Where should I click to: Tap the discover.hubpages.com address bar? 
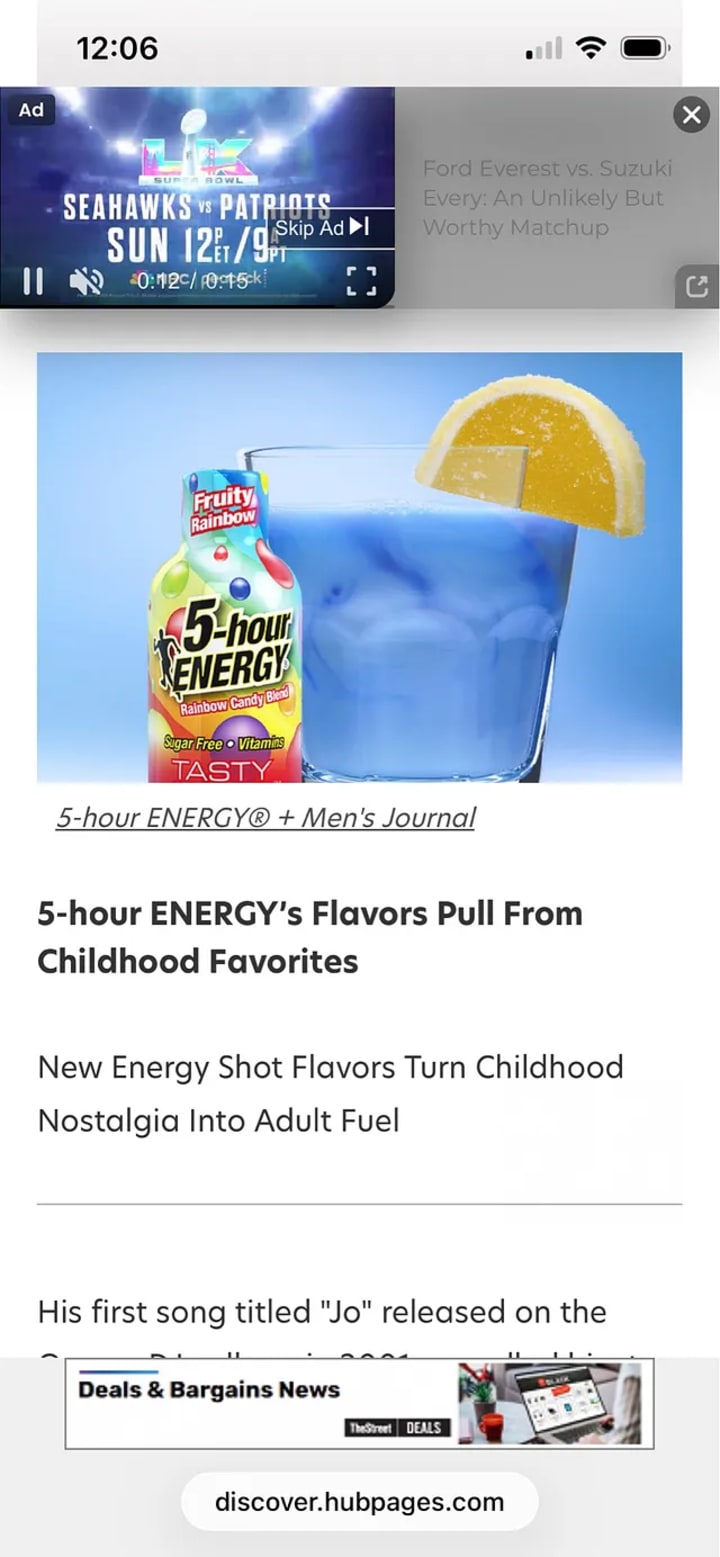point(359,1501)
